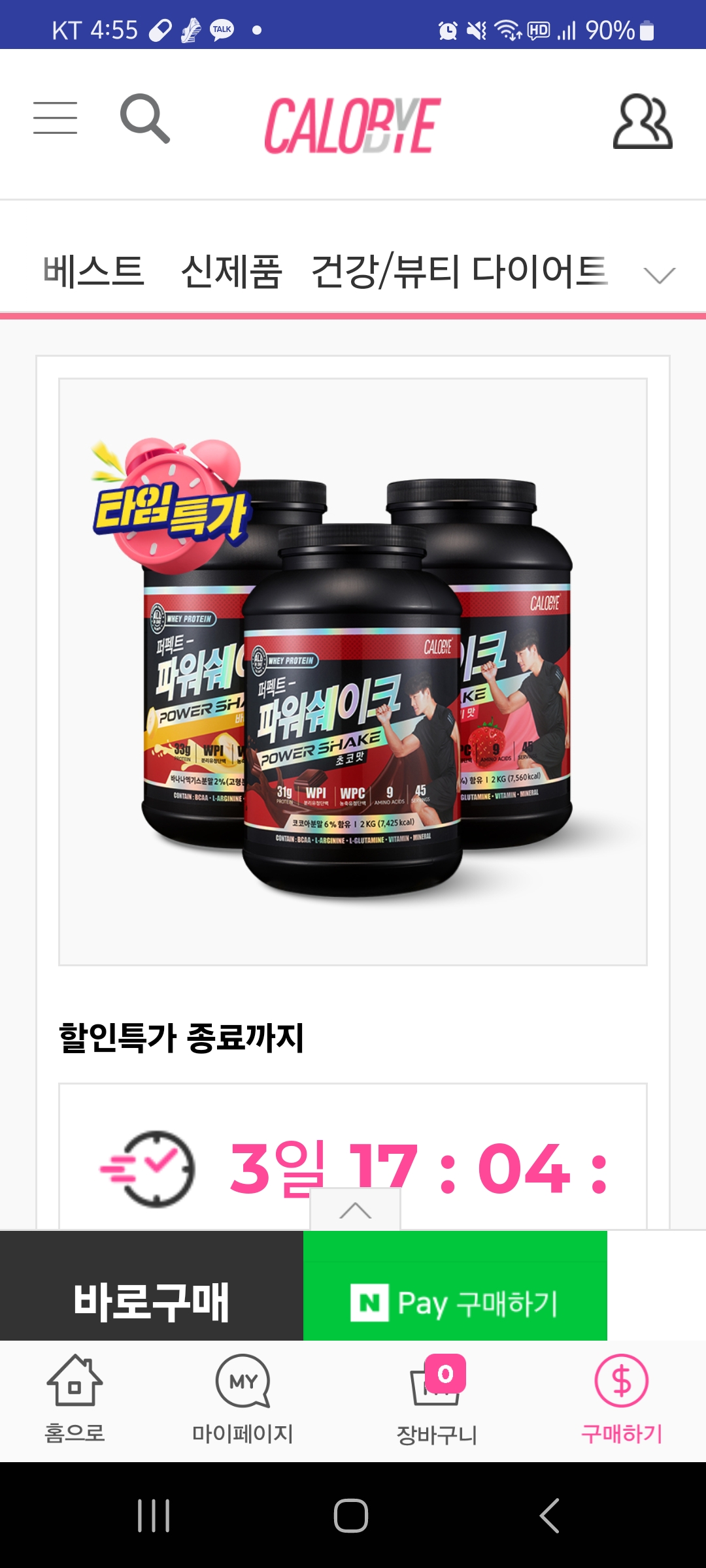Go to CALOBYE home via logo
The width and height of the screenshot is (706, 1568).
tap(352, 125)
